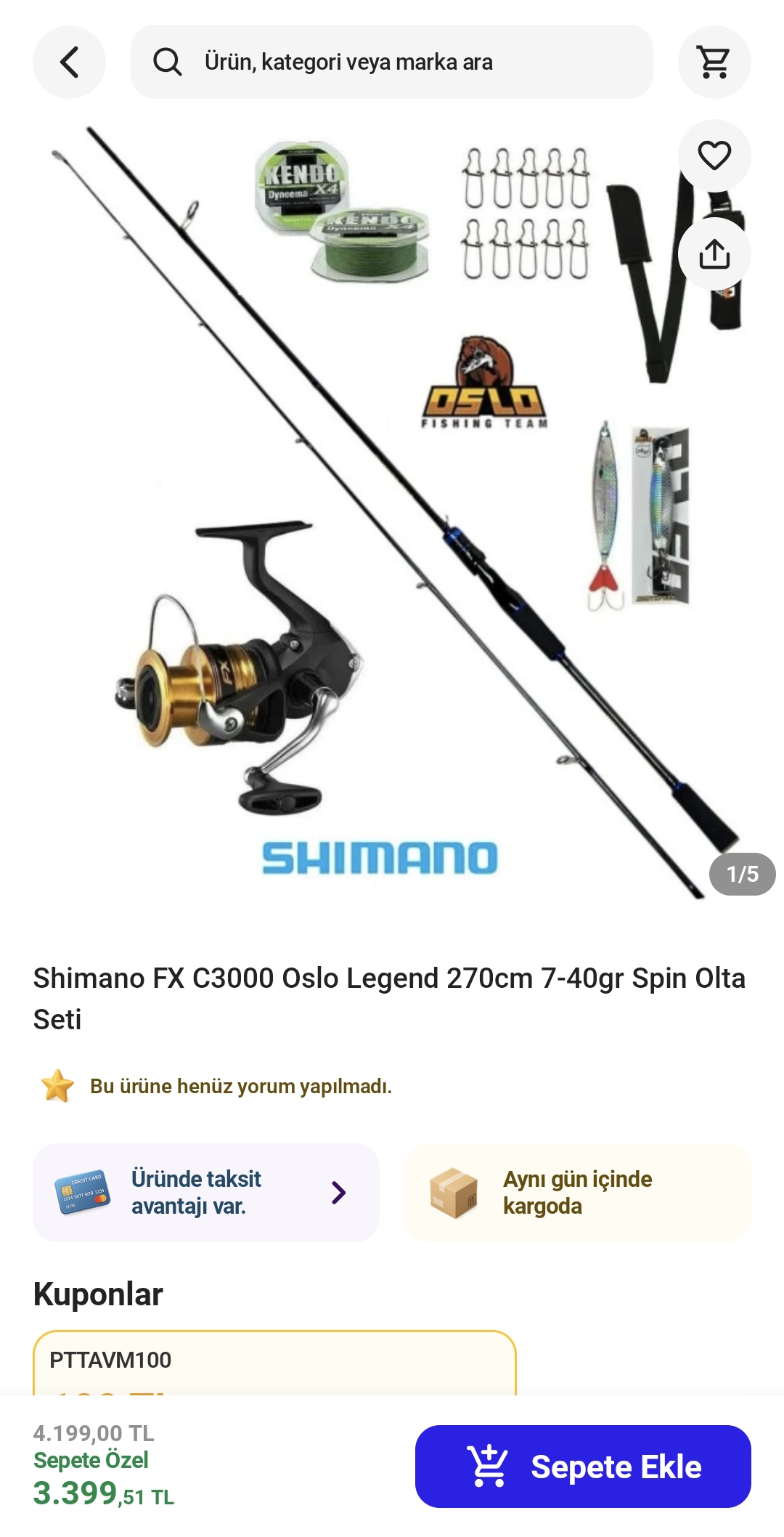Share this product
The width and height of the screenshot is (784, 1537).
coord(714,254)
